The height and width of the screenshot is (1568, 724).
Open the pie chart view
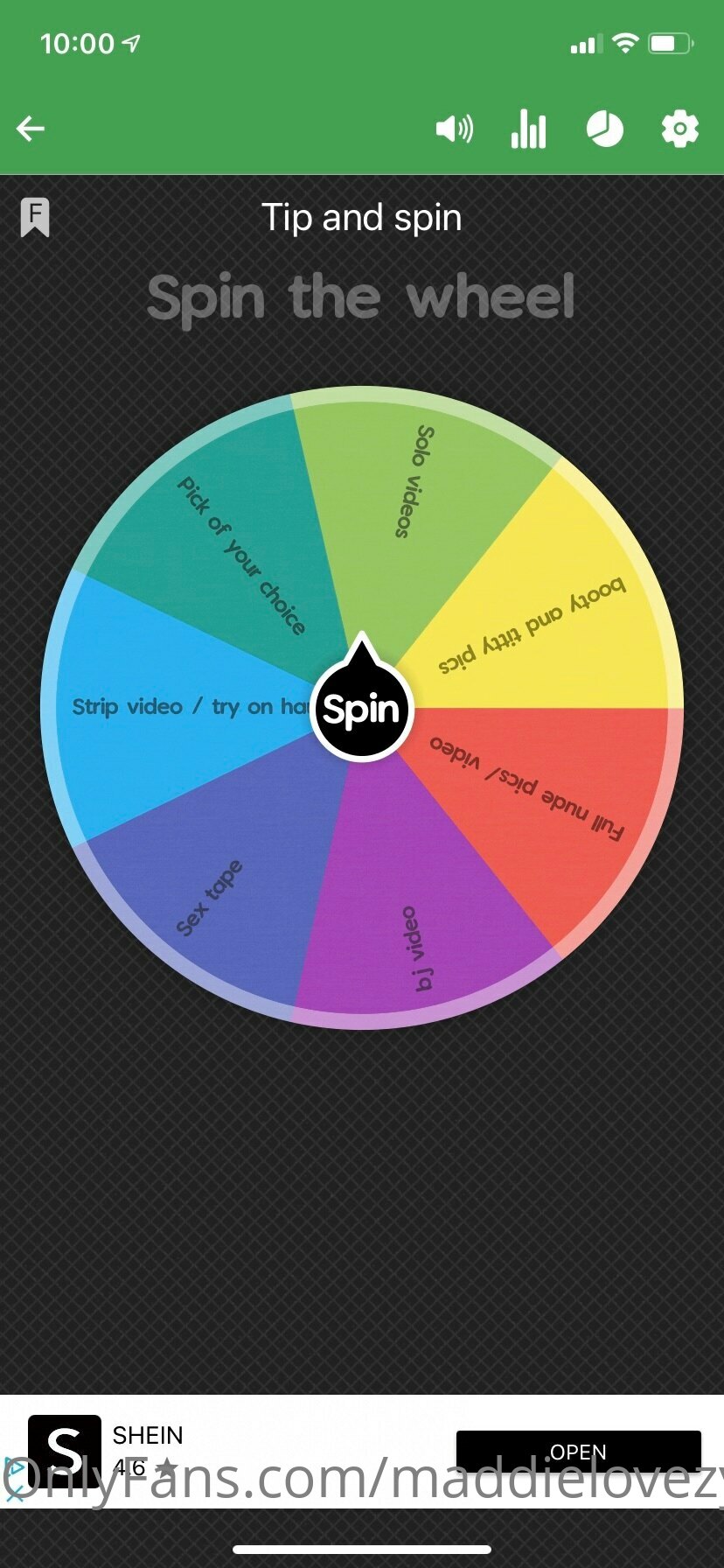(604, 129)
